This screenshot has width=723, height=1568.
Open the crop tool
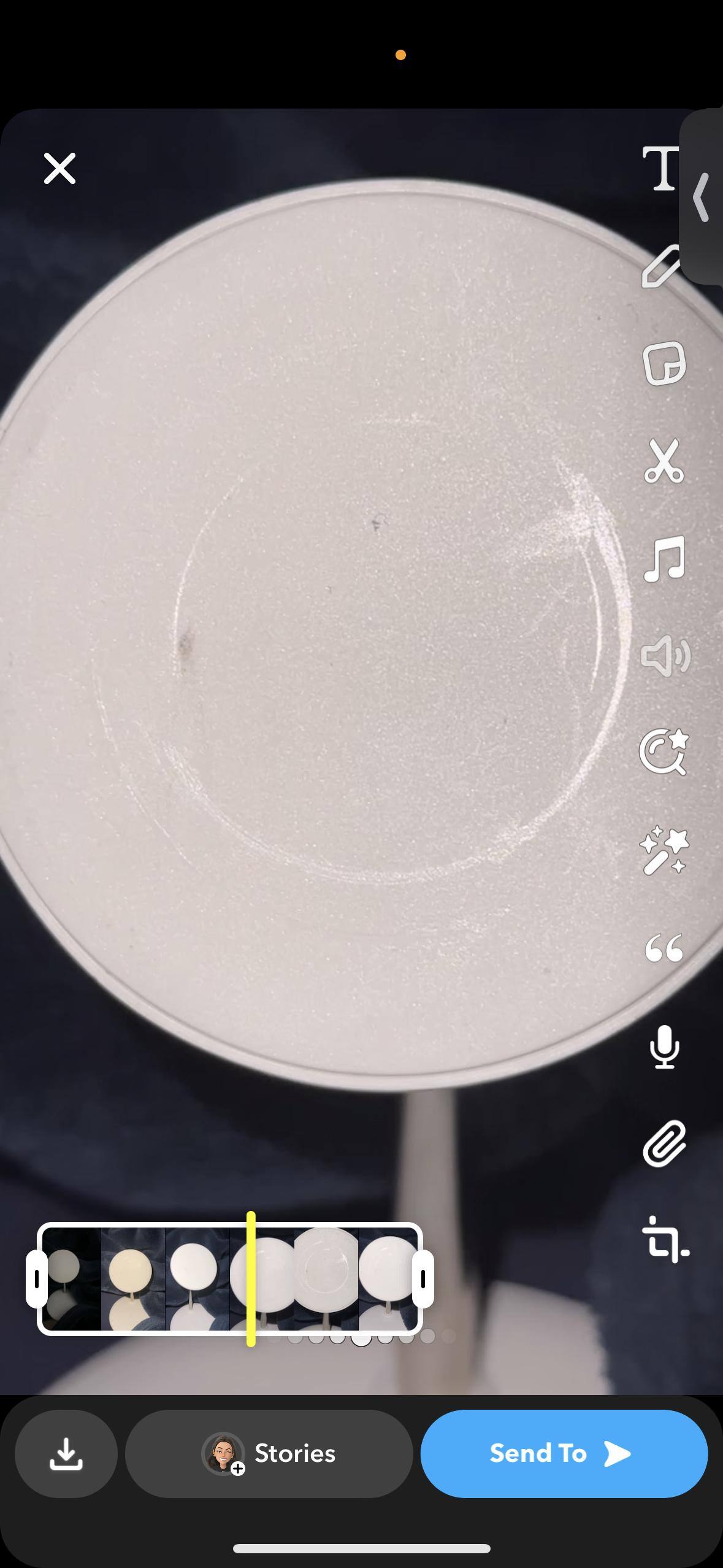(x=664, y=1239)
